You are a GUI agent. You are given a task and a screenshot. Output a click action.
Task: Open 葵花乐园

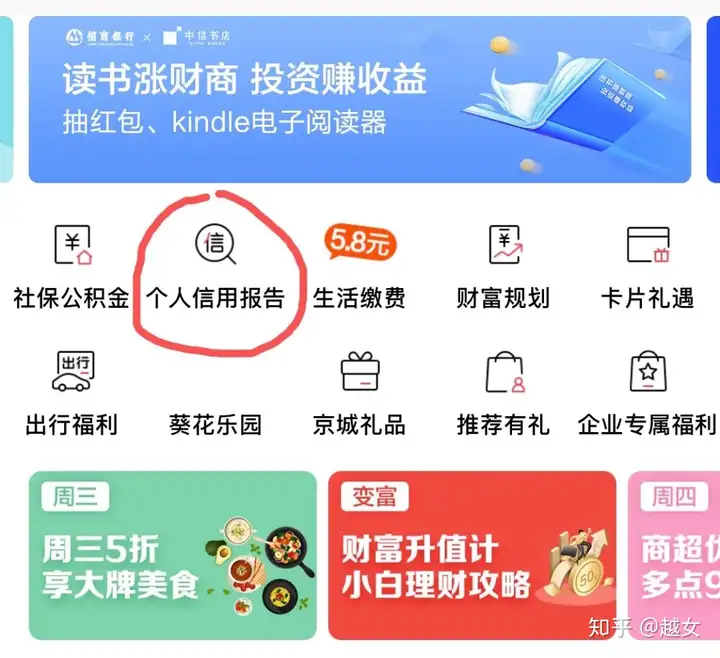pyautogui.click(x=215, y=395)
